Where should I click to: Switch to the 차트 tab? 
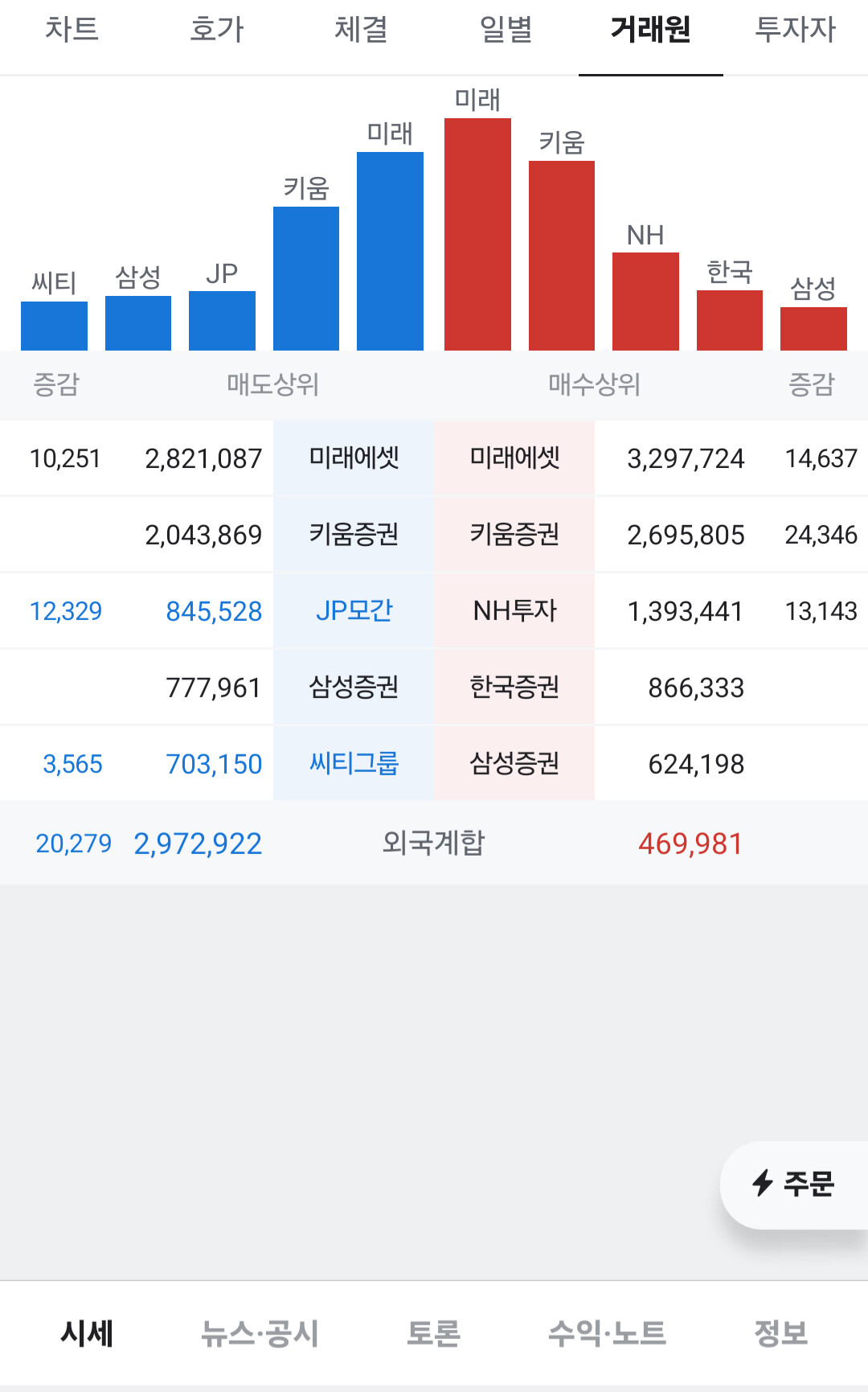(x=72, y=30)
